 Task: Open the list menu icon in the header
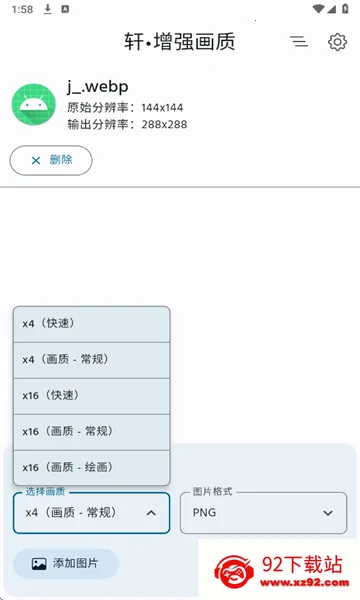coord(299,41)
